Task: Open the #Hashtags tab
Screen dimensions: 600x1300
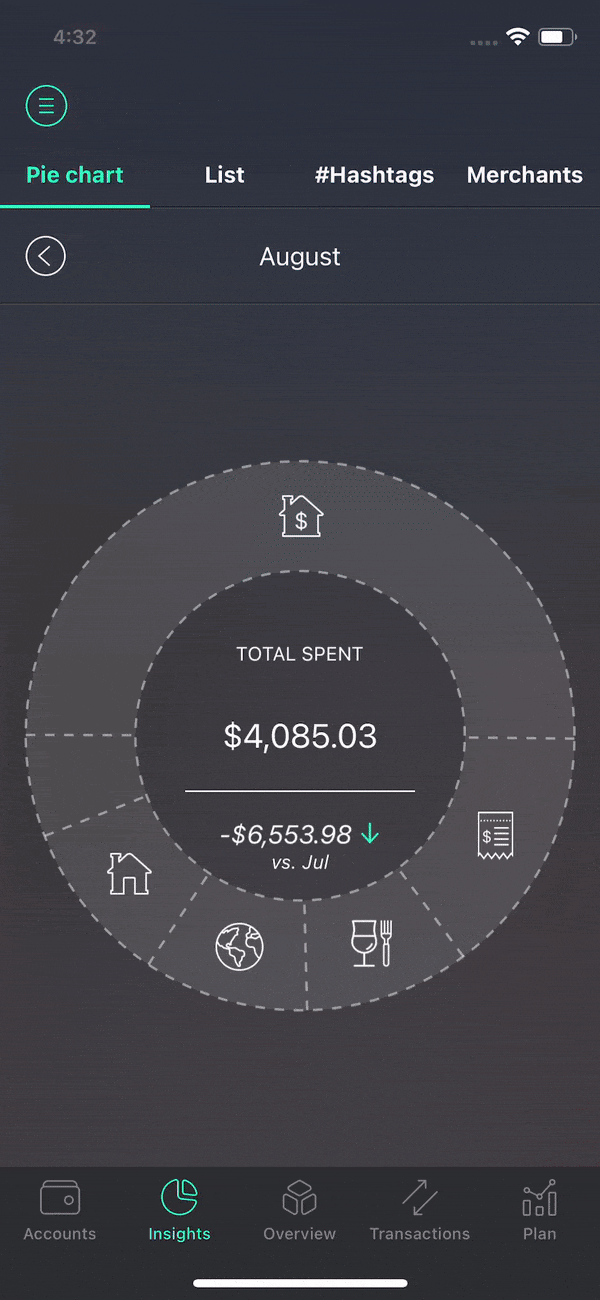Action: click(374, 175)
